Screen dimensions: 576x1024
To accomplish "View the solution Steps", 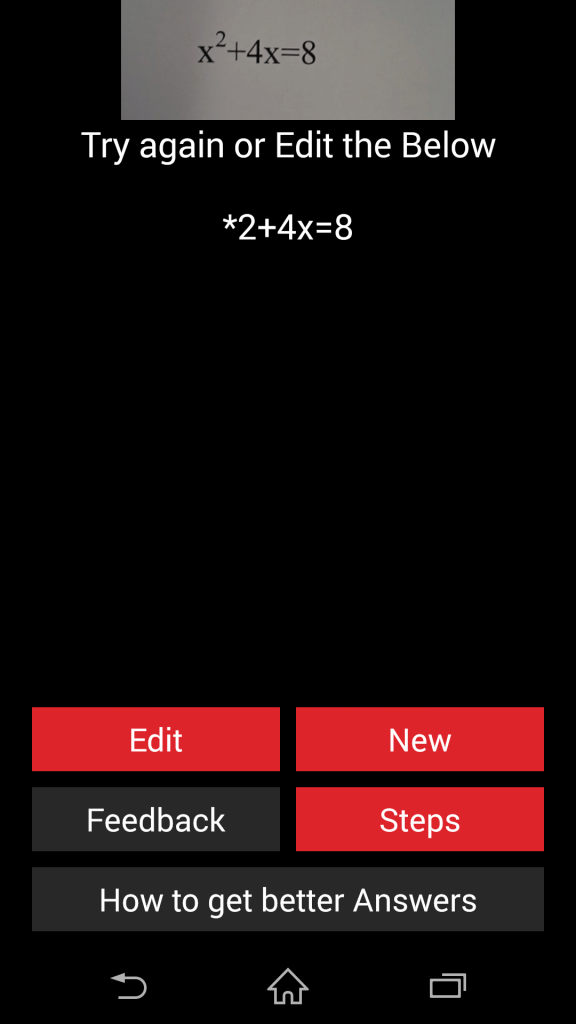I will pos(419,819).
